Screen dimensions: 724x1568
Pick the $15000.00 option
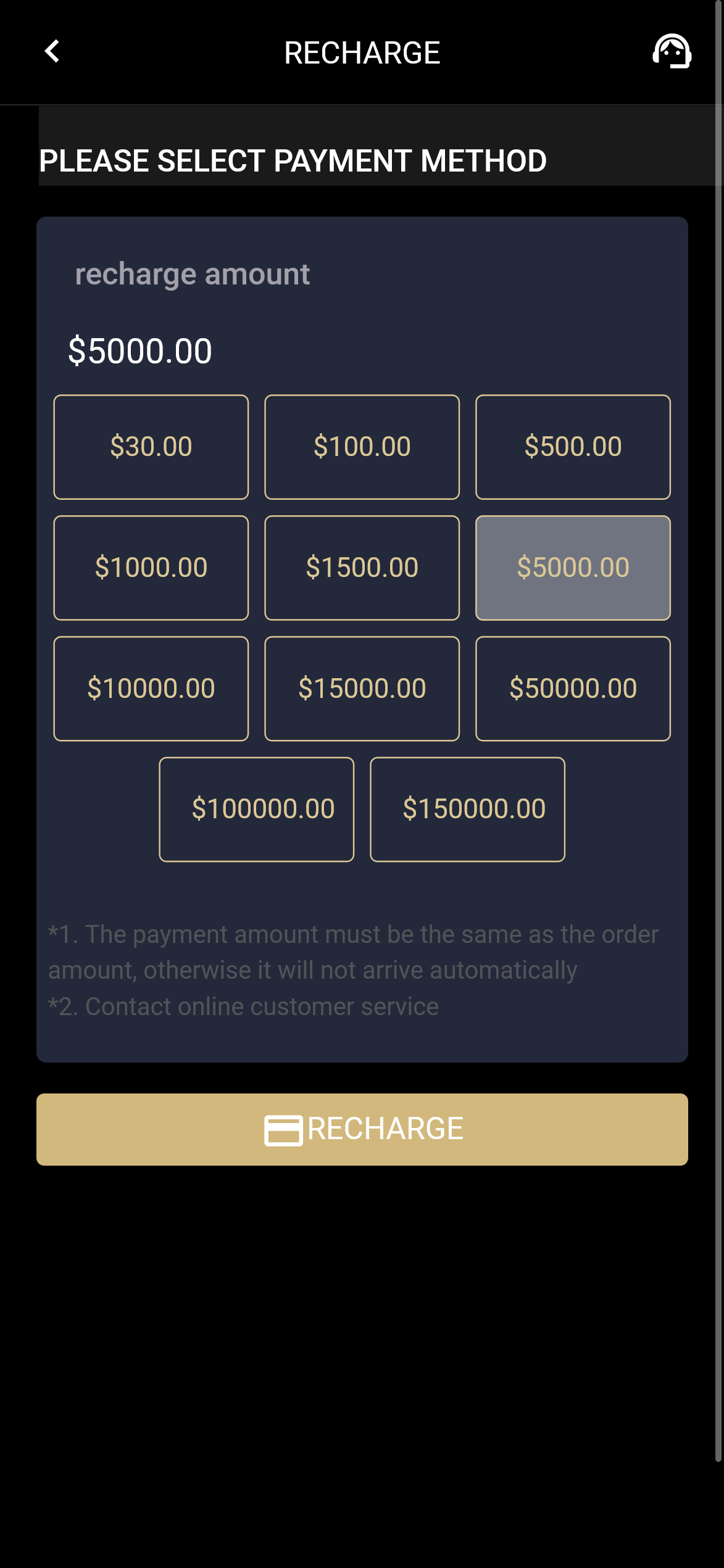pyautogui.click(x=362, y=689)
